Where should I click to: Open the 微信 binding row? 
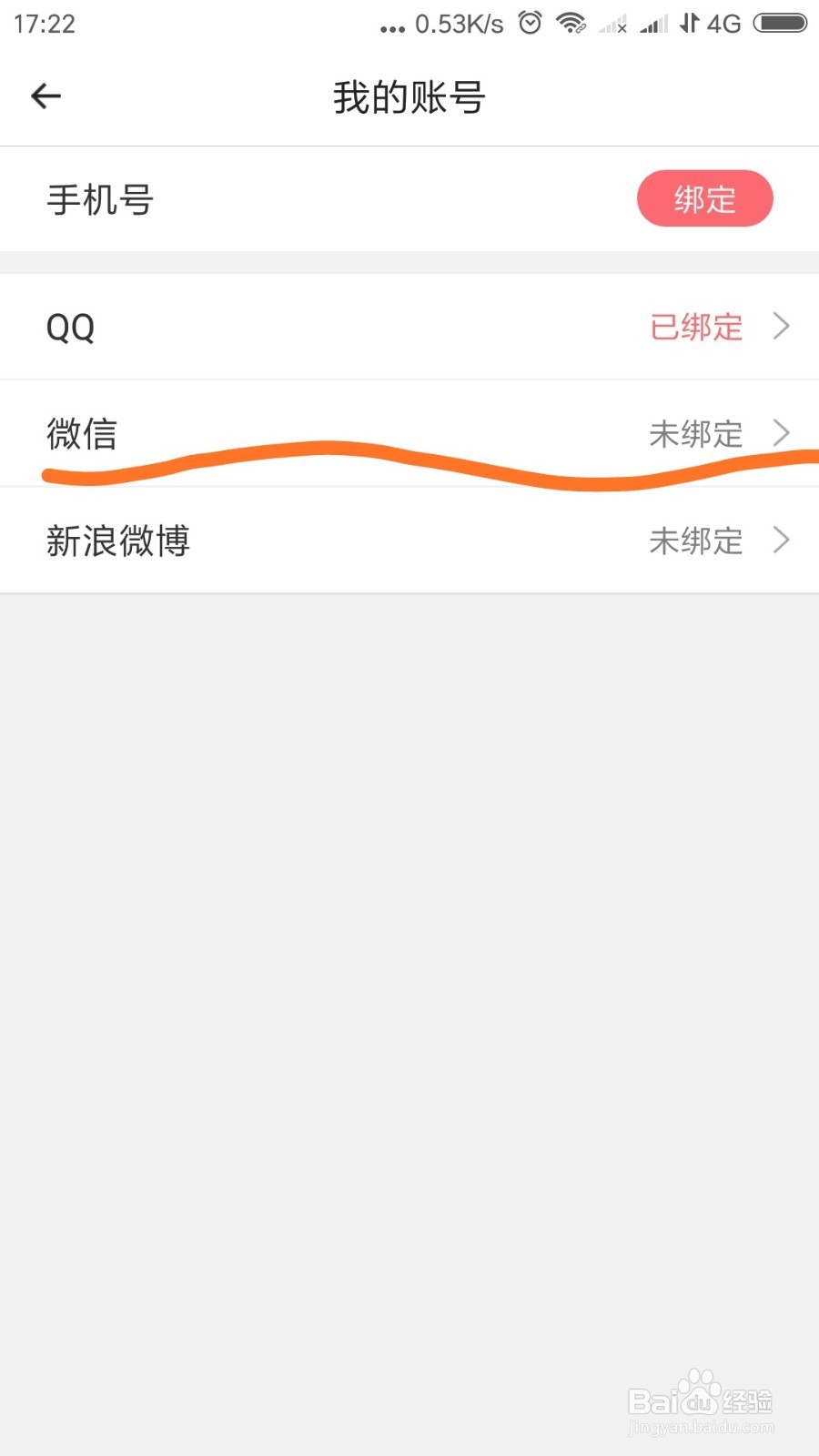[409, 432]
